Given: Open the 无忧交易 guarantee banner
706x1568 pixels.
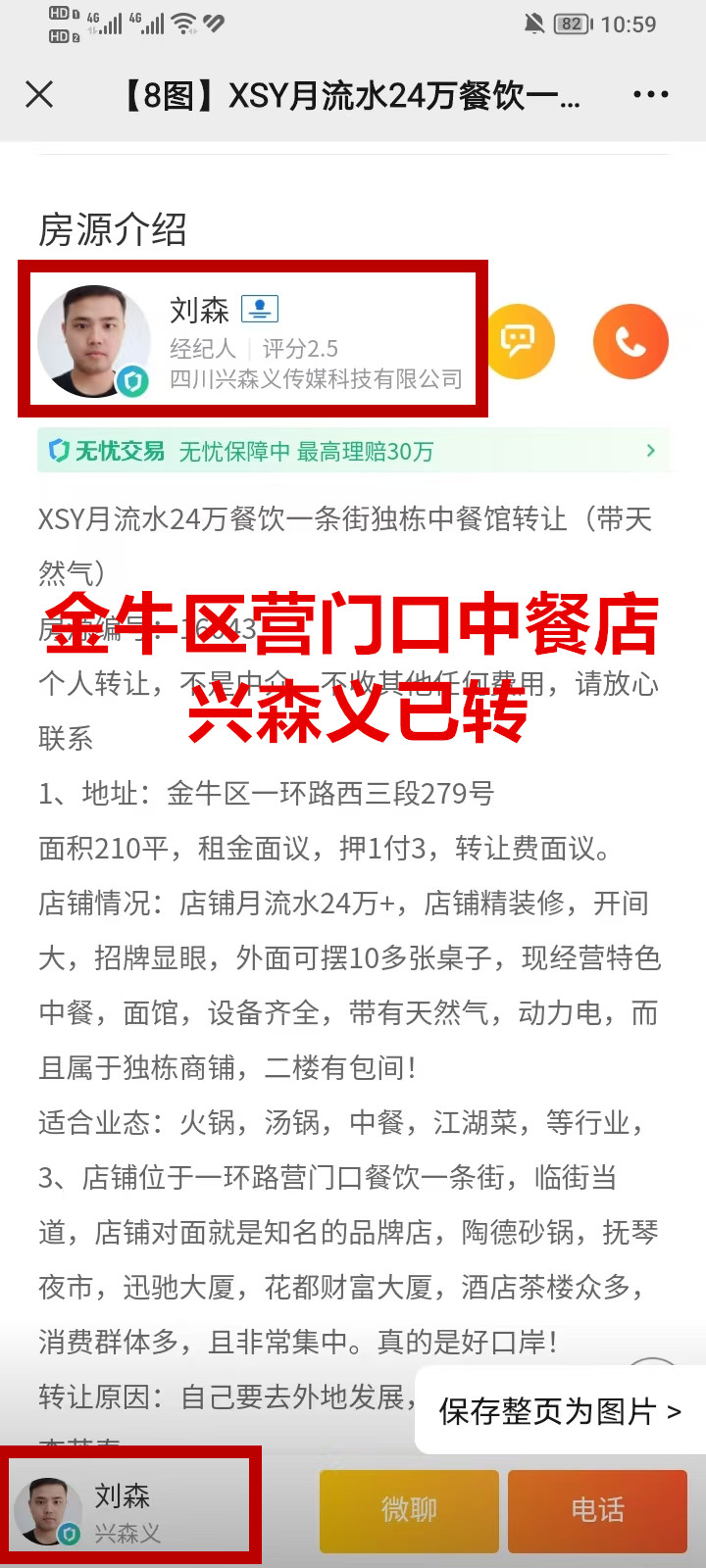Looking at the screenshot, I should pos(353,451).
